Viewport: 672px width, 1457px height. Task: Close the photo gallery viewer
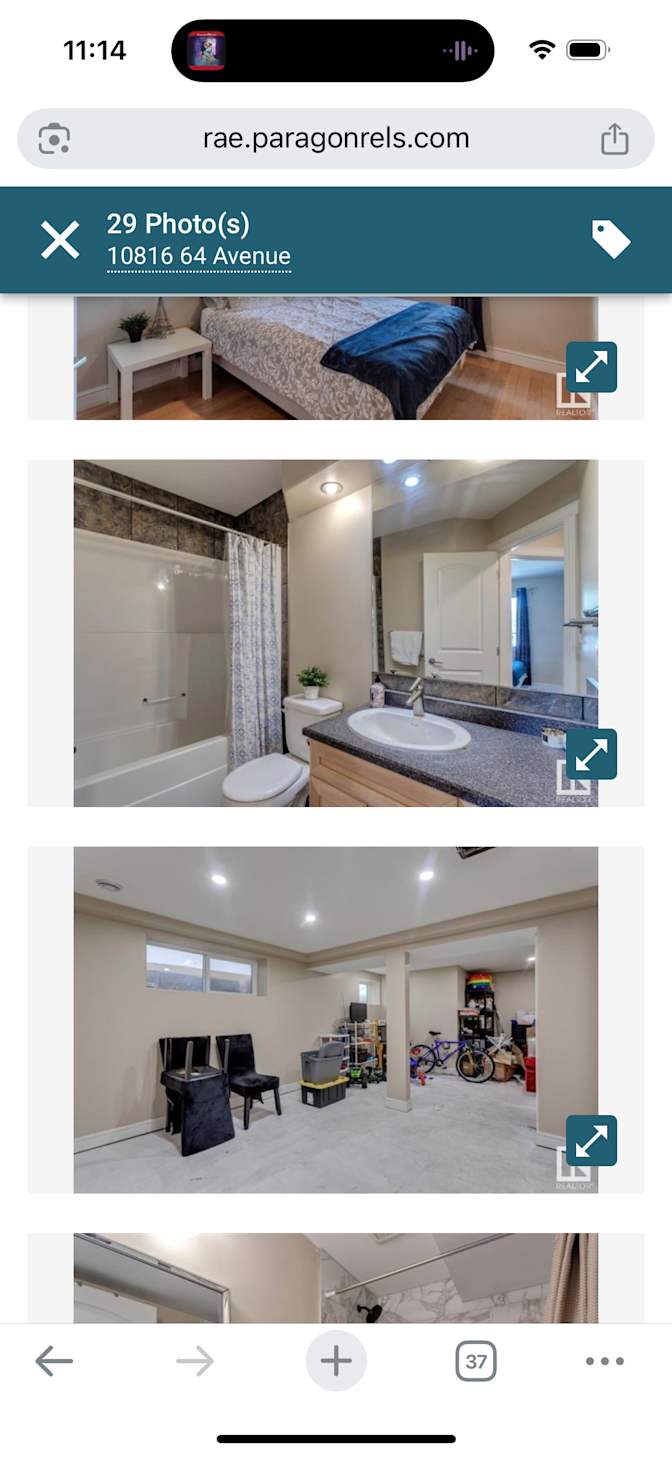pos(60,240)
